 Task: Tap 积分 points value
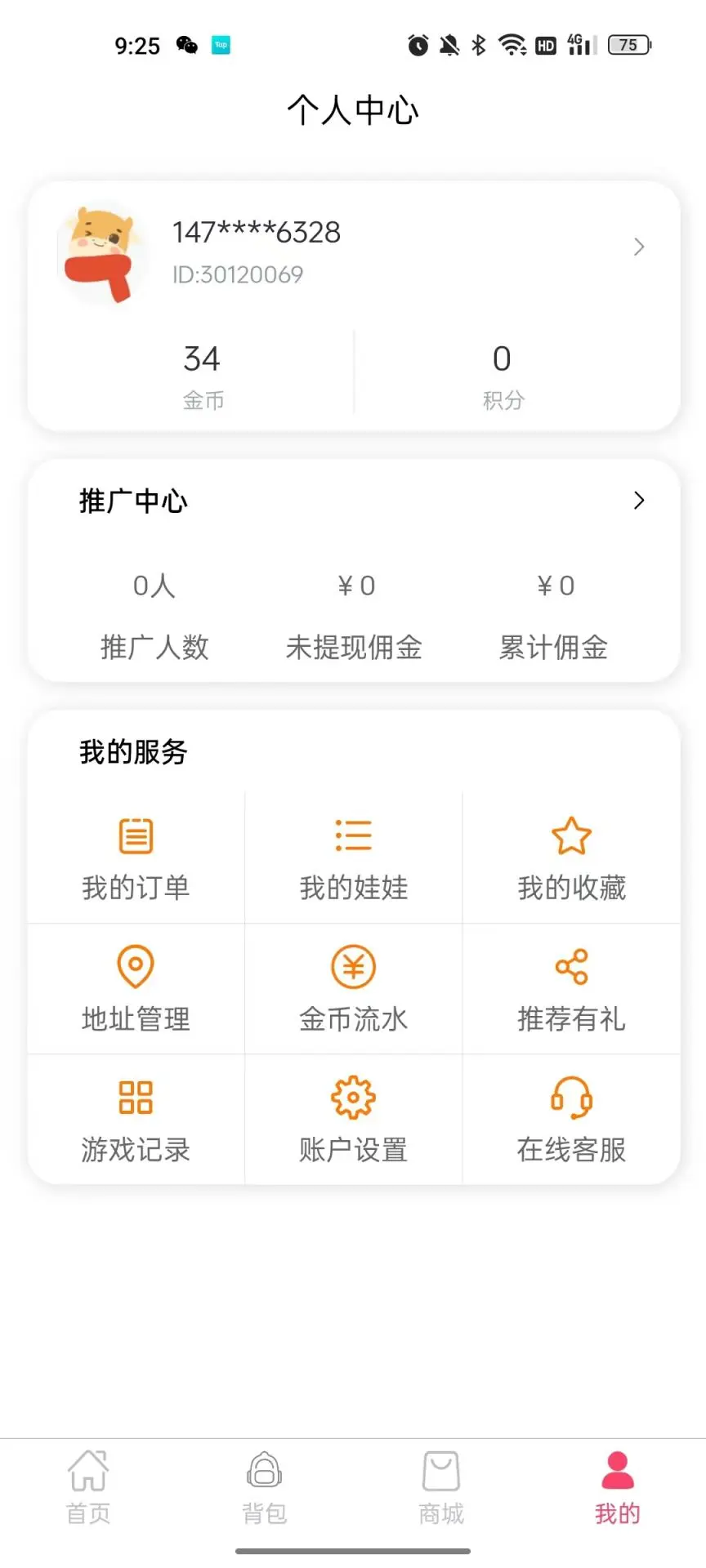pyautogui.click(x=502, y=374)
